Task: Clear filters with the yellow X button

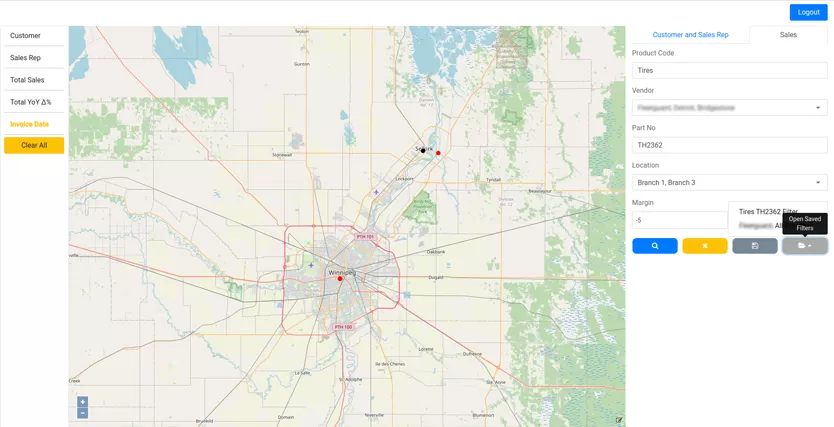Action: [705, 246]
